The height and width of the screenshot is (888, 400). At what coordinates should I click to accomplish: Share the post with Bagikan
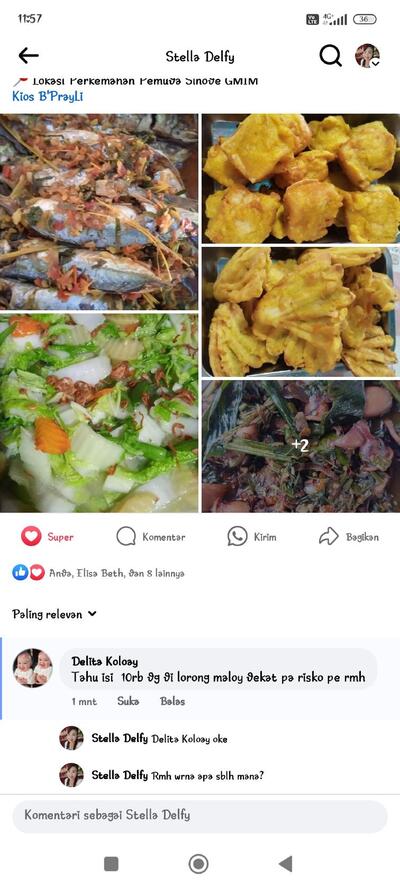click(349, 536)
